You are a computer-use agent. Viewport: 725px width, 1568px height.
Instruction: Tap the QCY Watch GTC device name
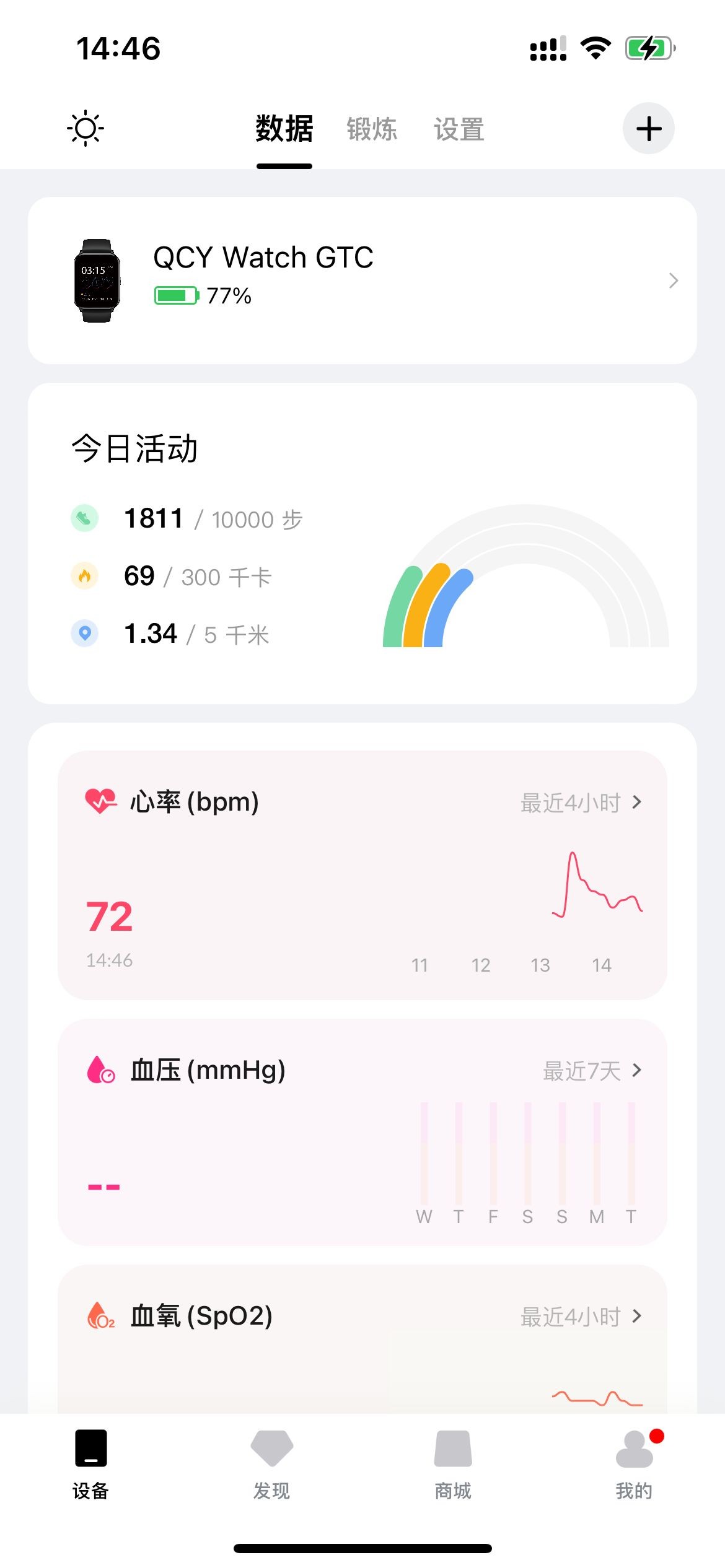(x=263, y=256)
